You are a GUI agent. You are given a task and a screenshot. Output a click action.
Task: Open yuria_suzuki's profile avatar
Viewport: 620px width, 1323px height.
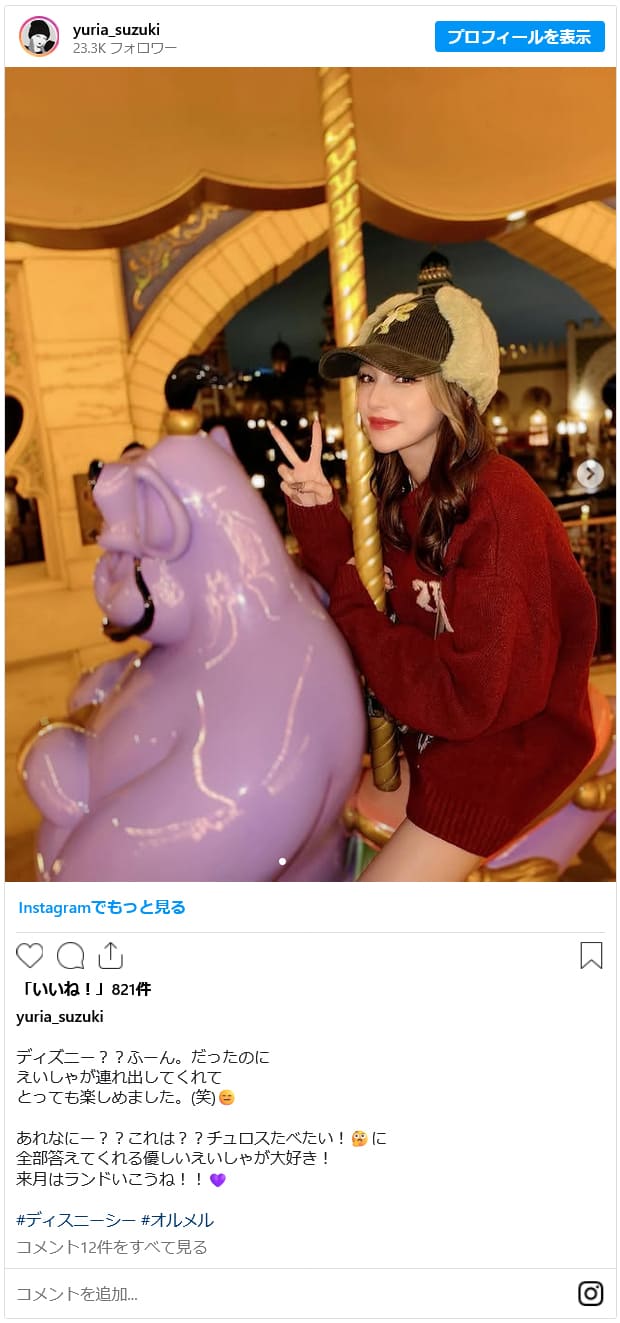(39, 37)
